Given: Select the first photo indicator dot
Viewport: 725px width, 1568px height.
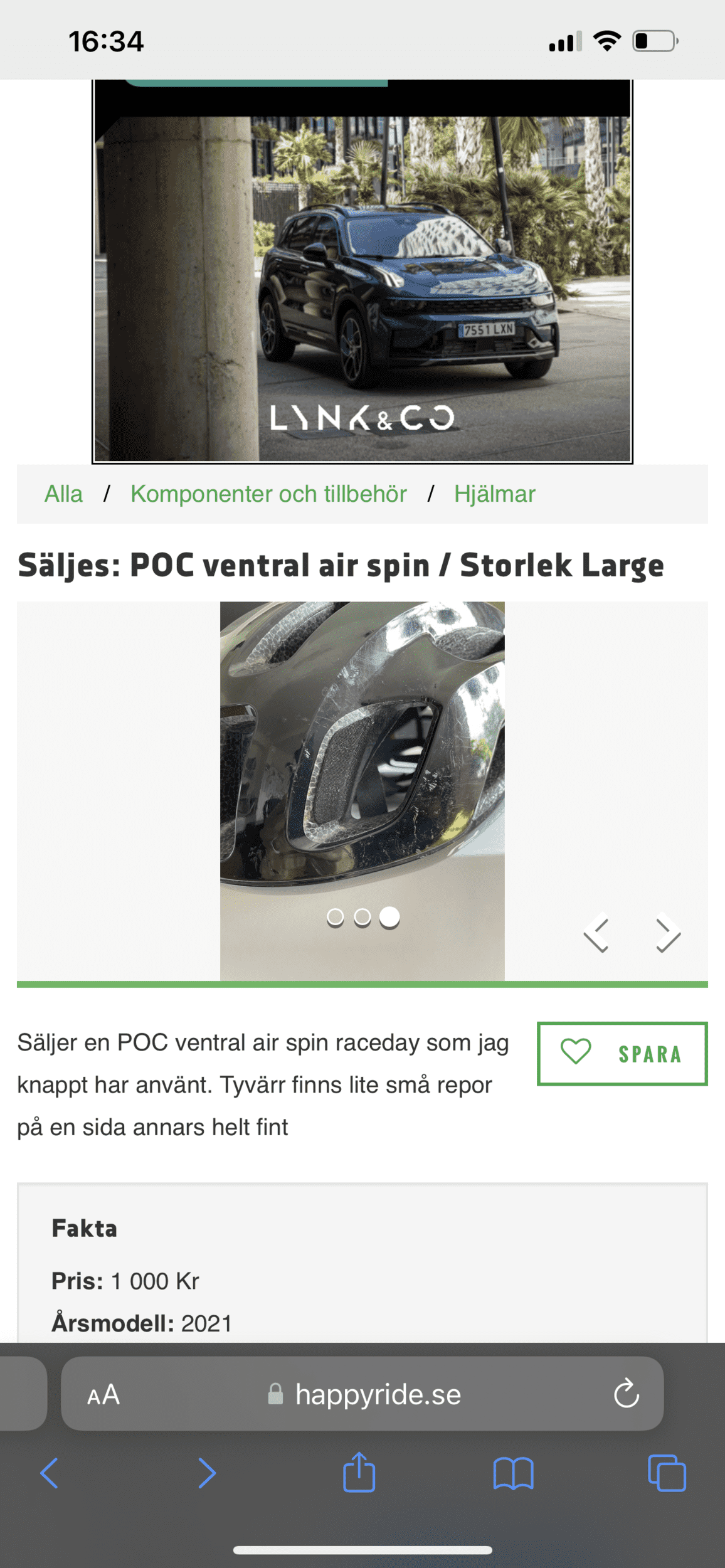Looking at the screenshot, I should pos(336,917).
